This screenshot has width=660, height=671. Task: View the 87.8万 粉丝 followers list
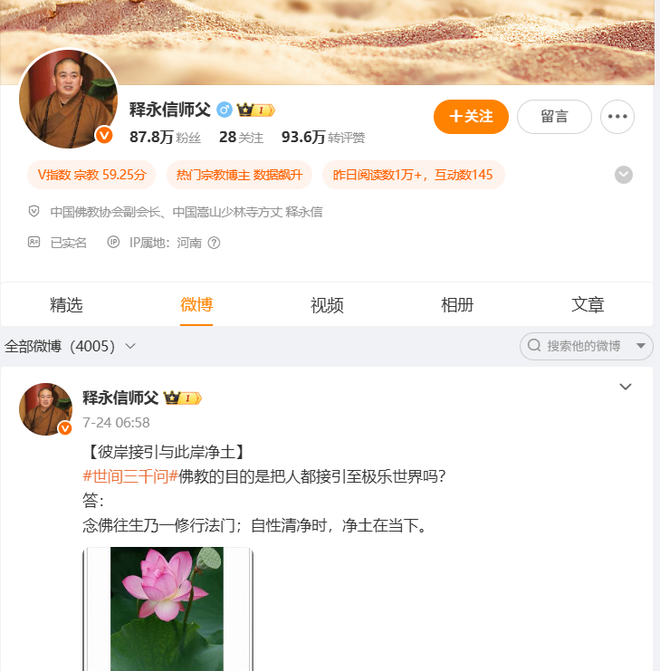tap(165, 137)
